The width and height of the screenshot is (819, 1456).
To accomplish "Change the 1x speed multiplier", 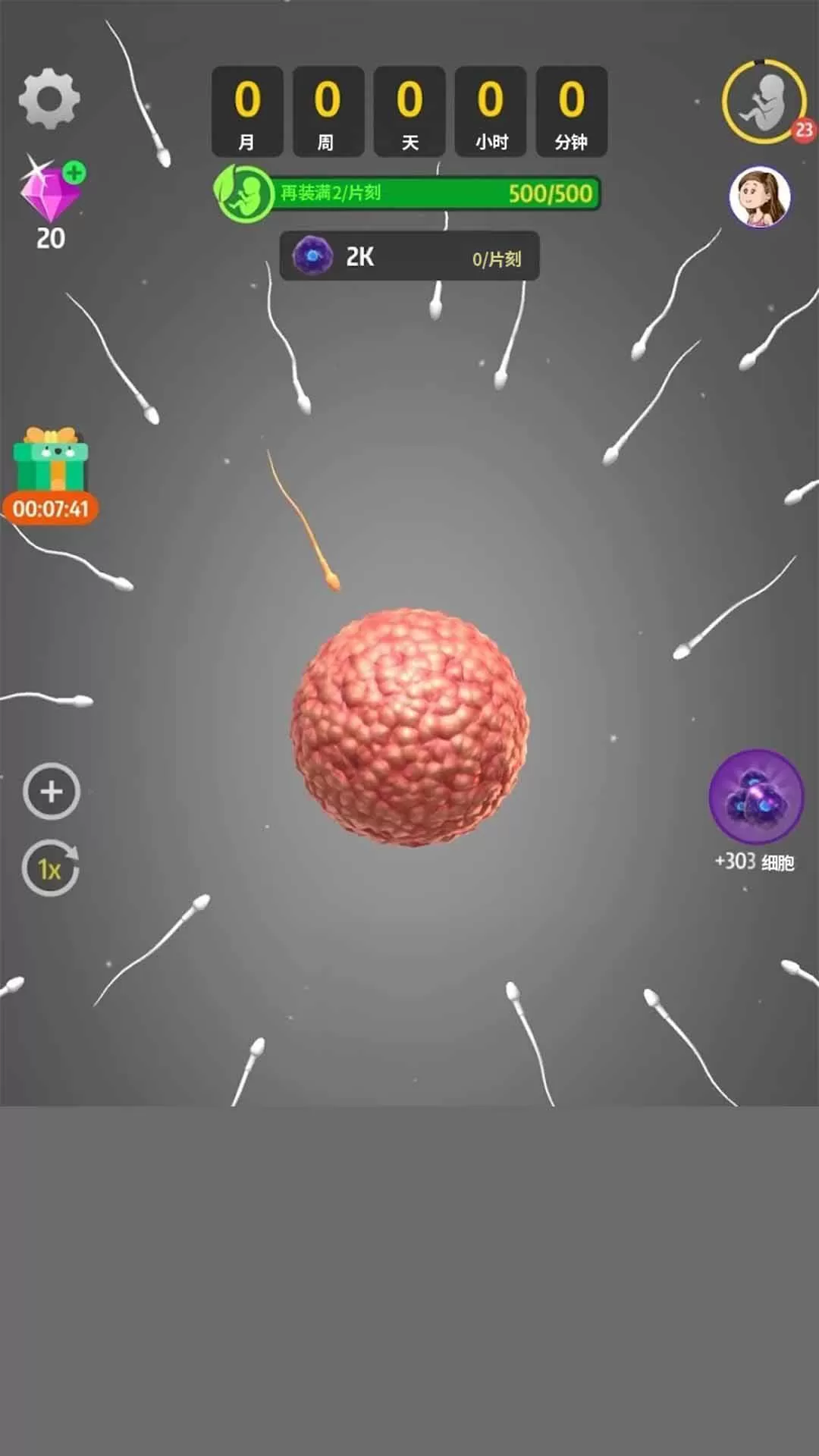I will coord(51,868).
